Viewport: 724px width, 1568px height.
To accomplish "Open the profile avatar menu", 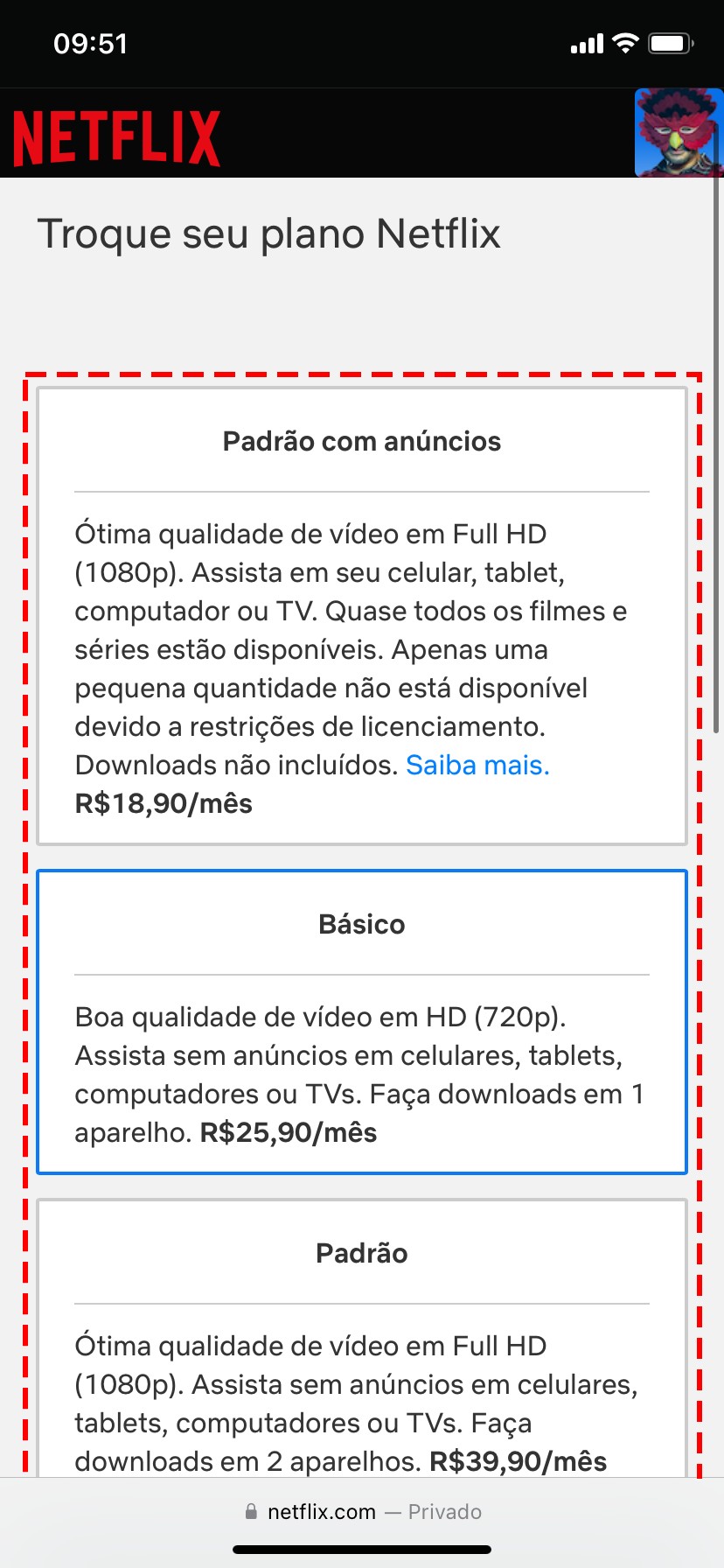I will pos(677,133).
